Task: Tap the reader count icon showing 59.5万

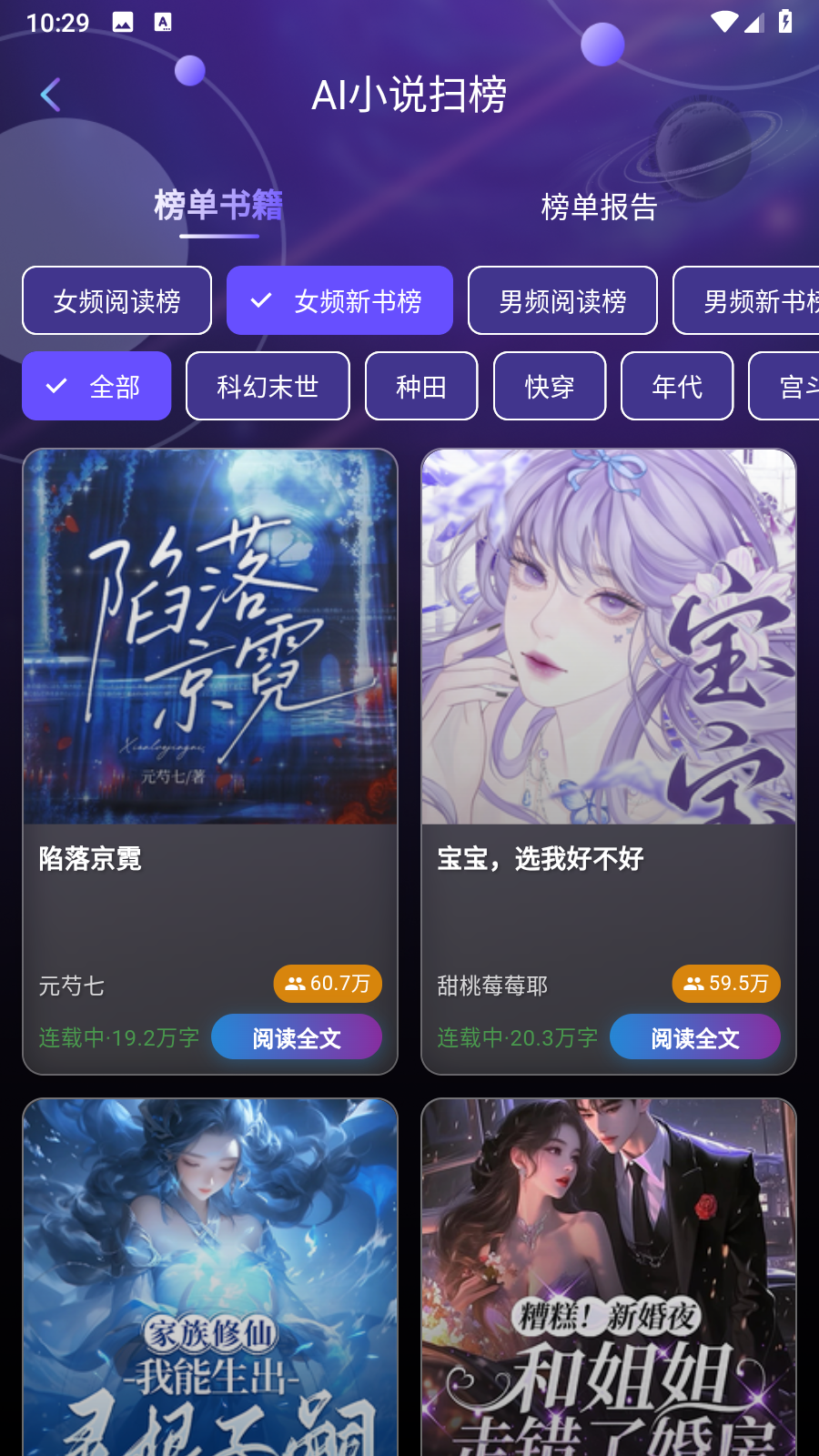Action: (693, 984)
